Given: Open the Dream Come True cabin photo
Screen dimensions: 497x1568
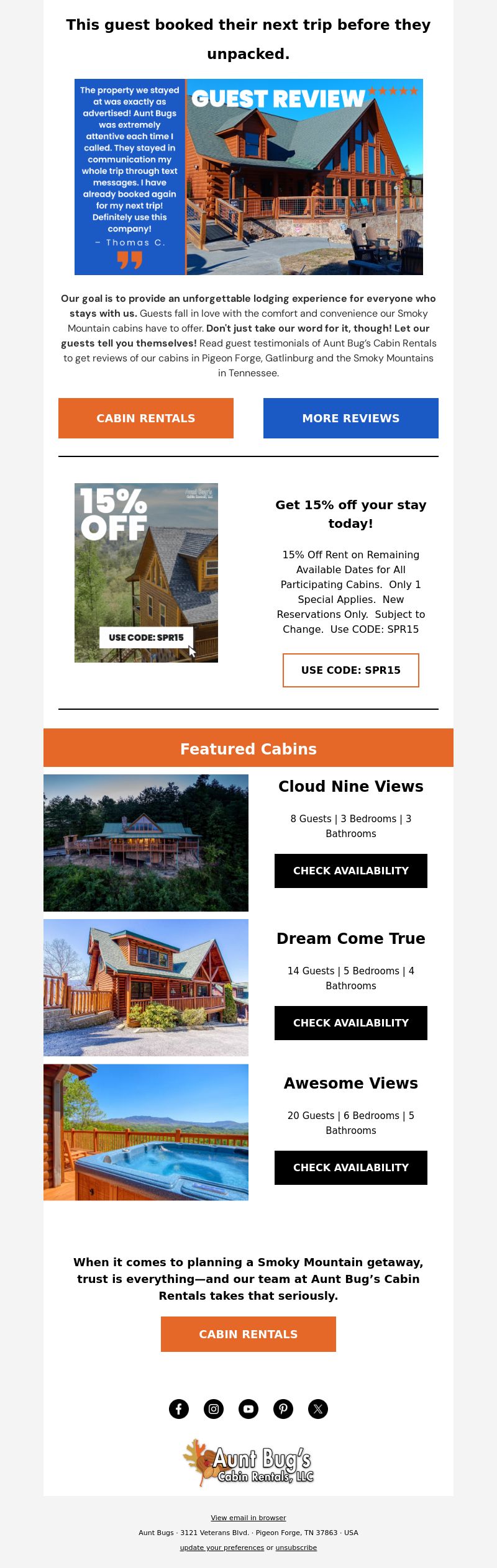Looking at the screenshot, I should [146, 987].
